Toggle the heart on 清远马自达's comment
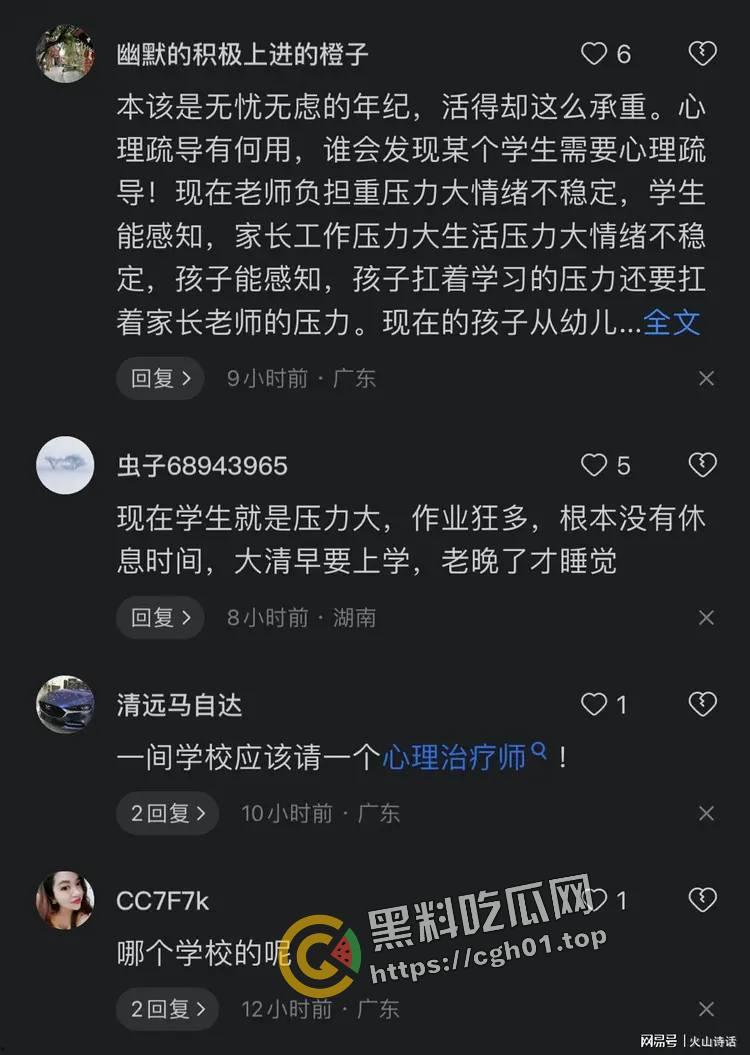 592,703
